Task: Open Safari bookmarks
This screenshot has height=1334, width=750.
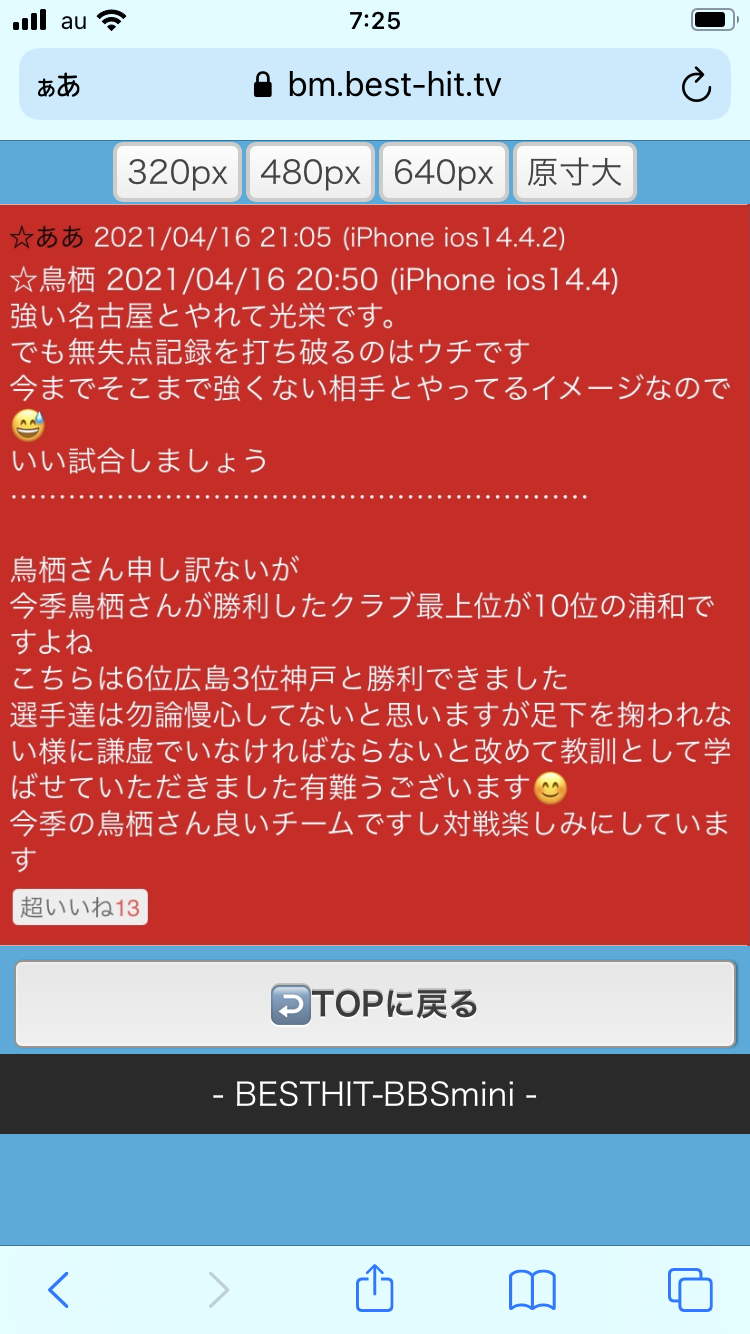Action: click(532, 1290)
